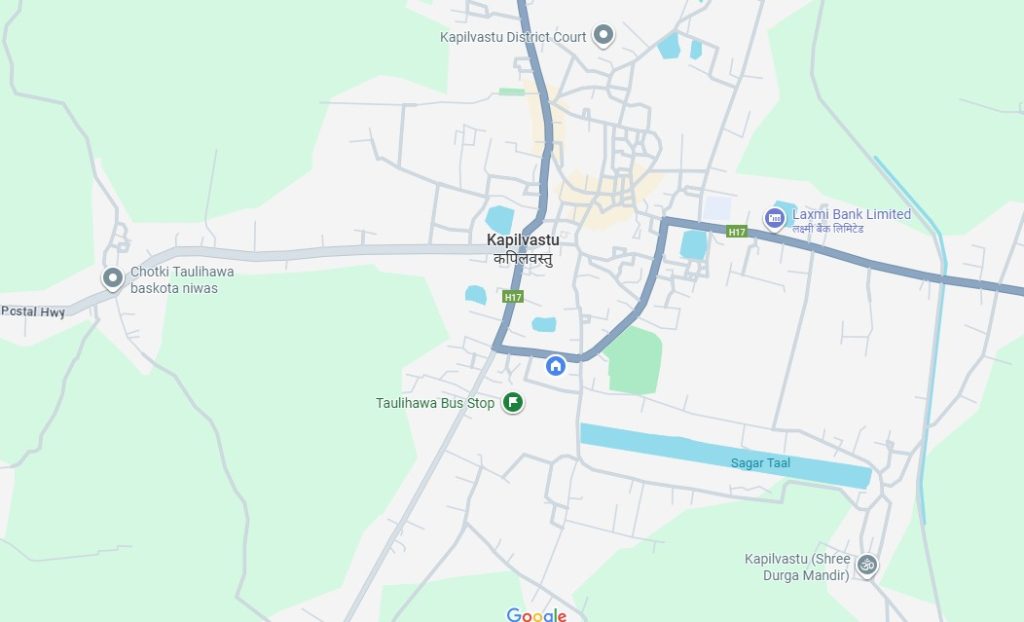This screenshot has width=1024, height=622.
Task: Select the Laxmi Bank Limited marker
Action: pos(774,218)
